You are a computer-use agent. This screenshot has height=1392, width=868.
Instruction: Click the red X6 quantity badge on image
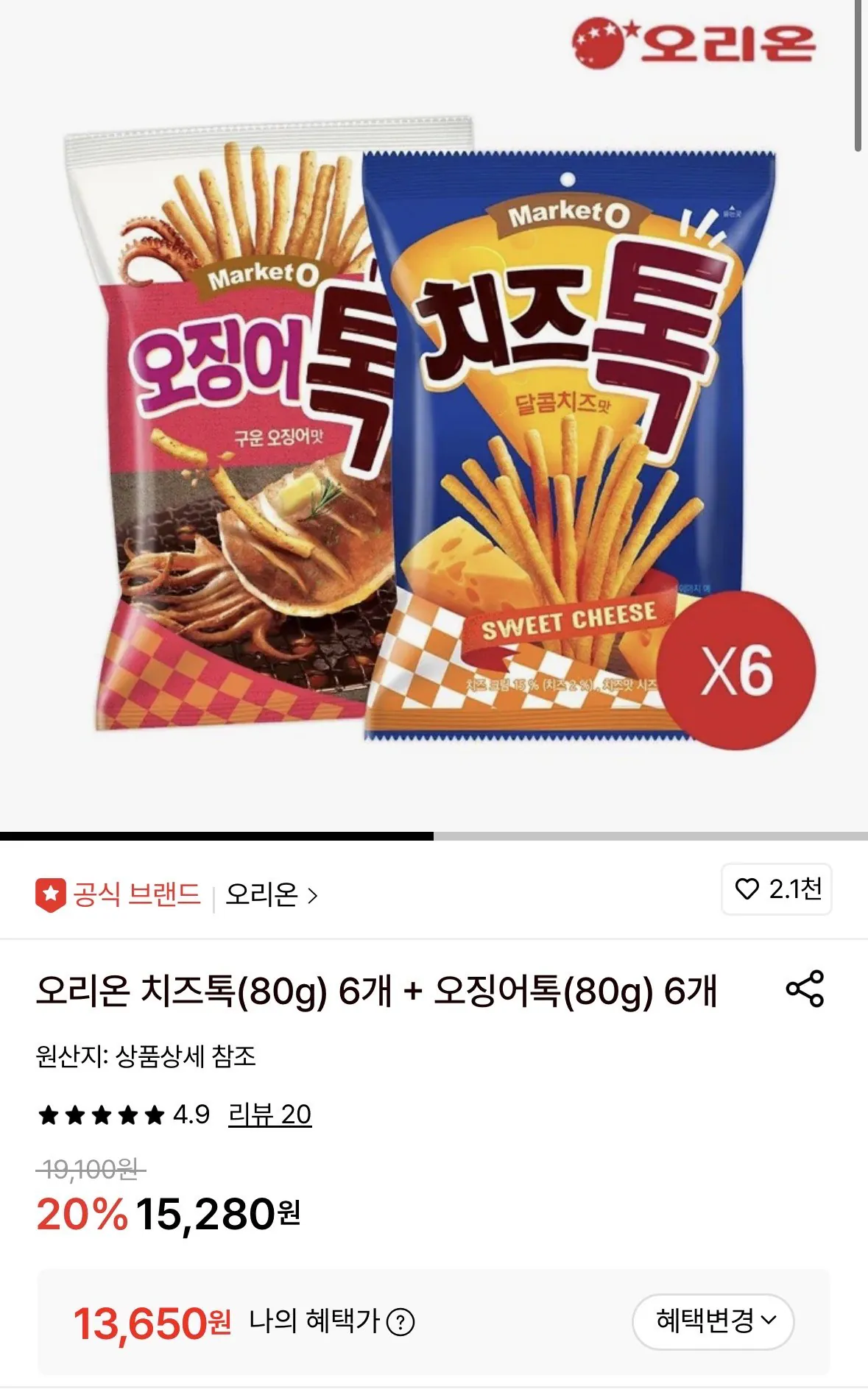[746, 670]
